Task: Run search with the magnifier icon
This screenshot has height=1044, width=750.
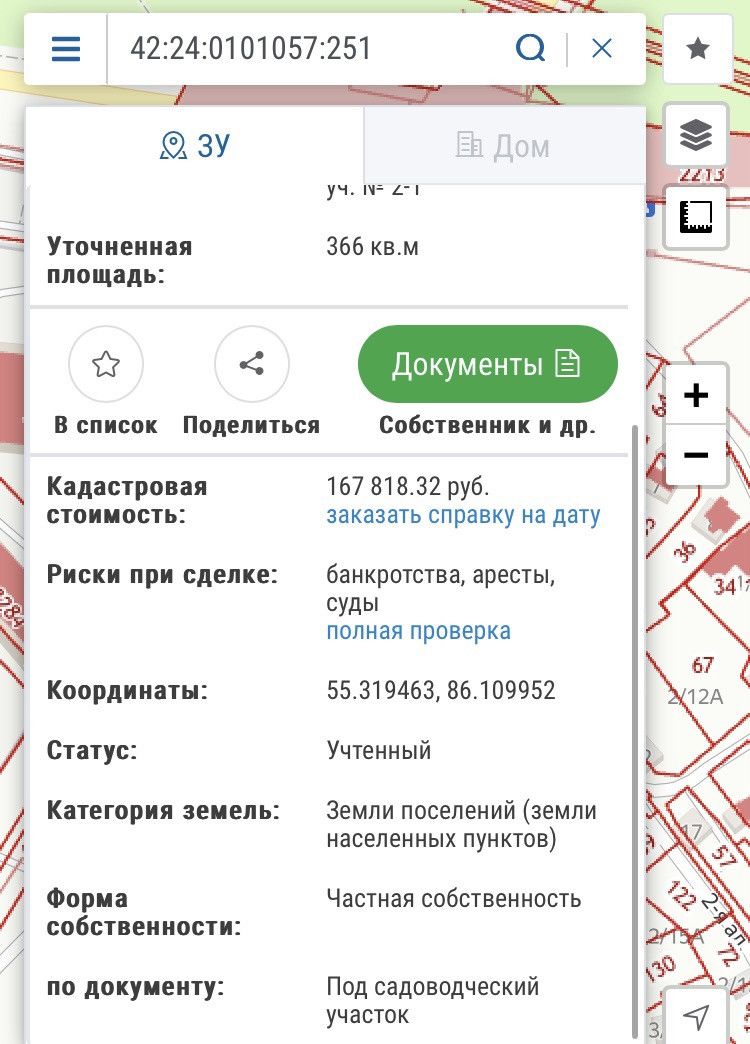Action: (531, 48)
